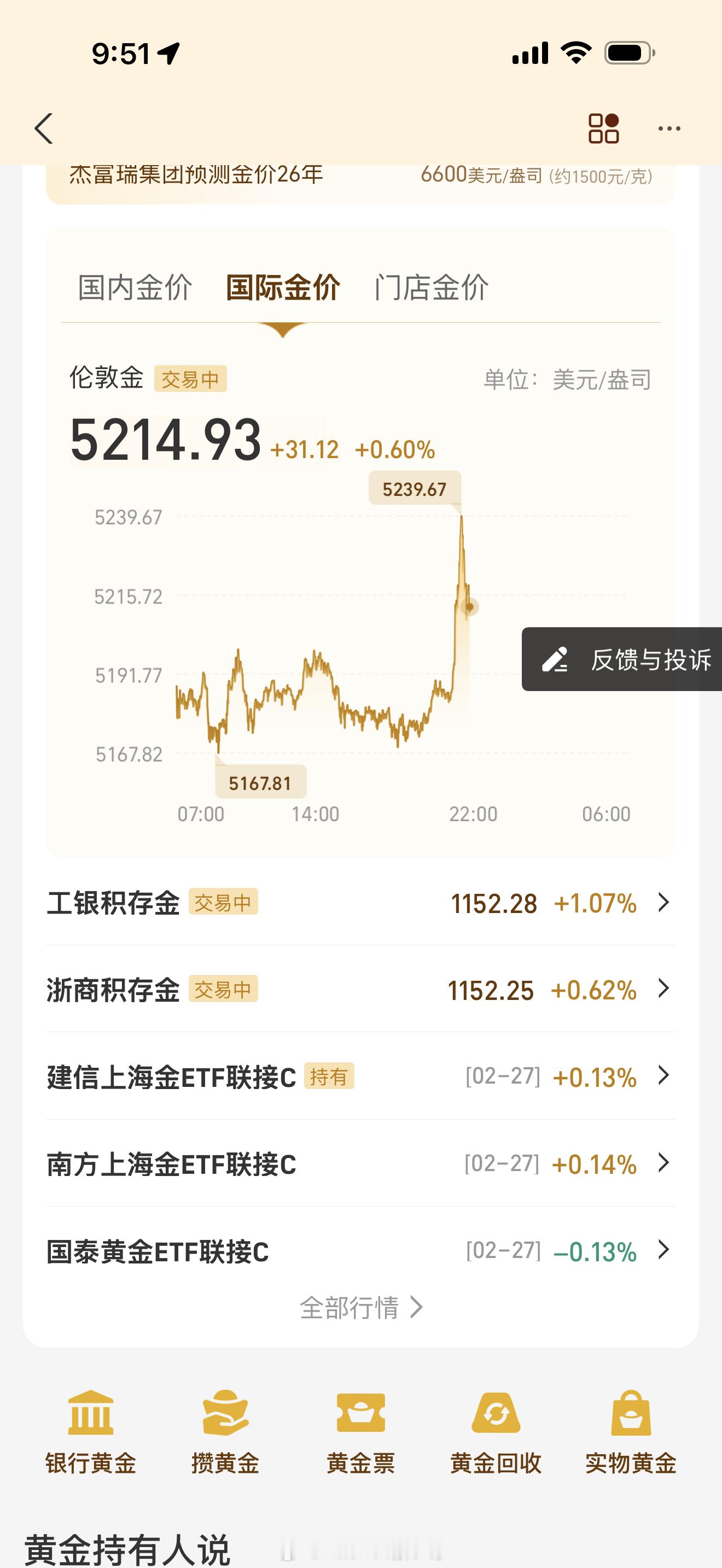
Task: Open the 攒黄金 shortcut
Action: pos(225,1432)
